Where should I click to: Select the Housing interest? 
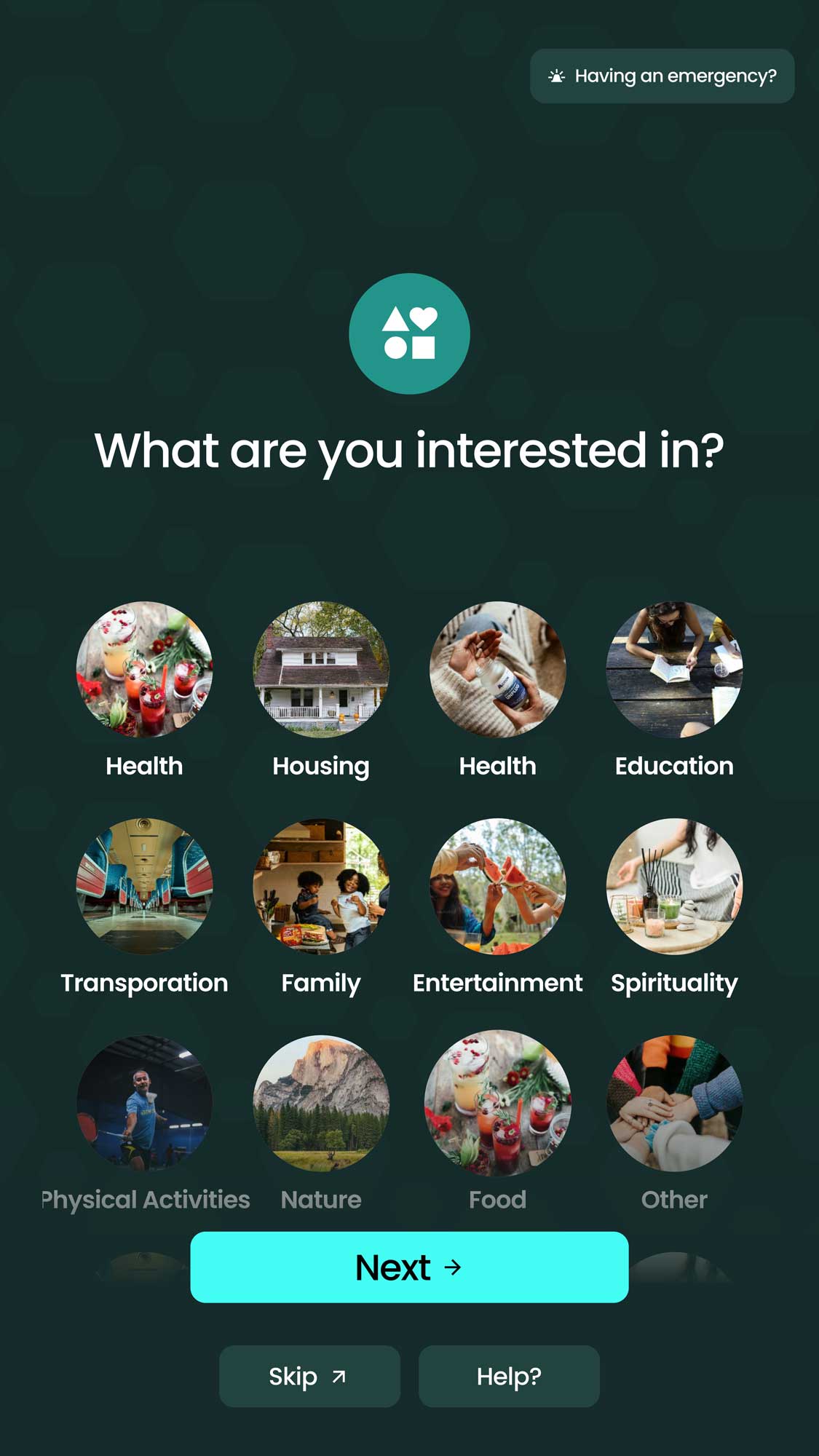pyautogui.click(x=320, y=670)
